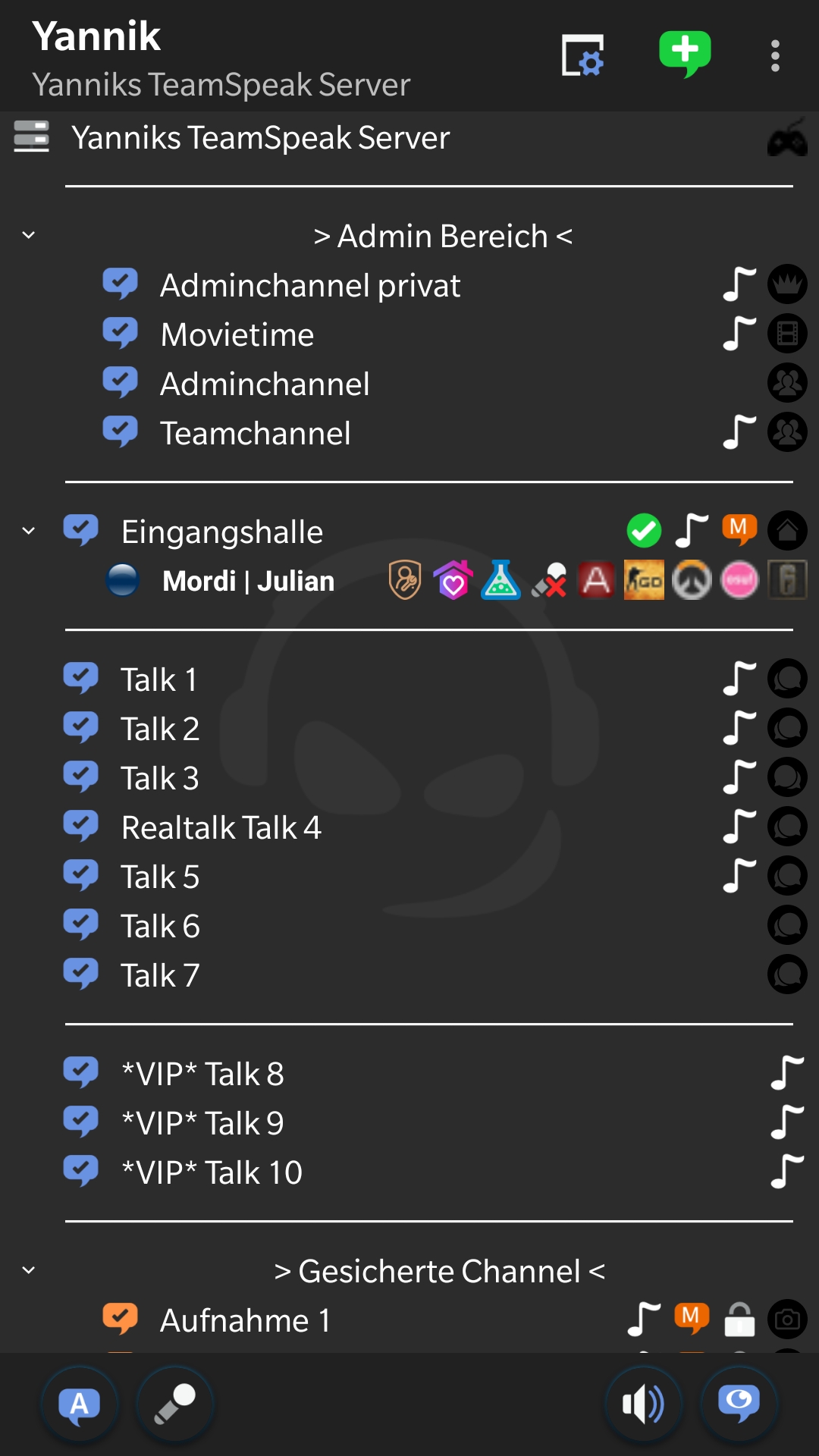This screenshot has width=819, height=1456.
Task: Join the Adminchannel privat channel
Action: pos(310,286)
